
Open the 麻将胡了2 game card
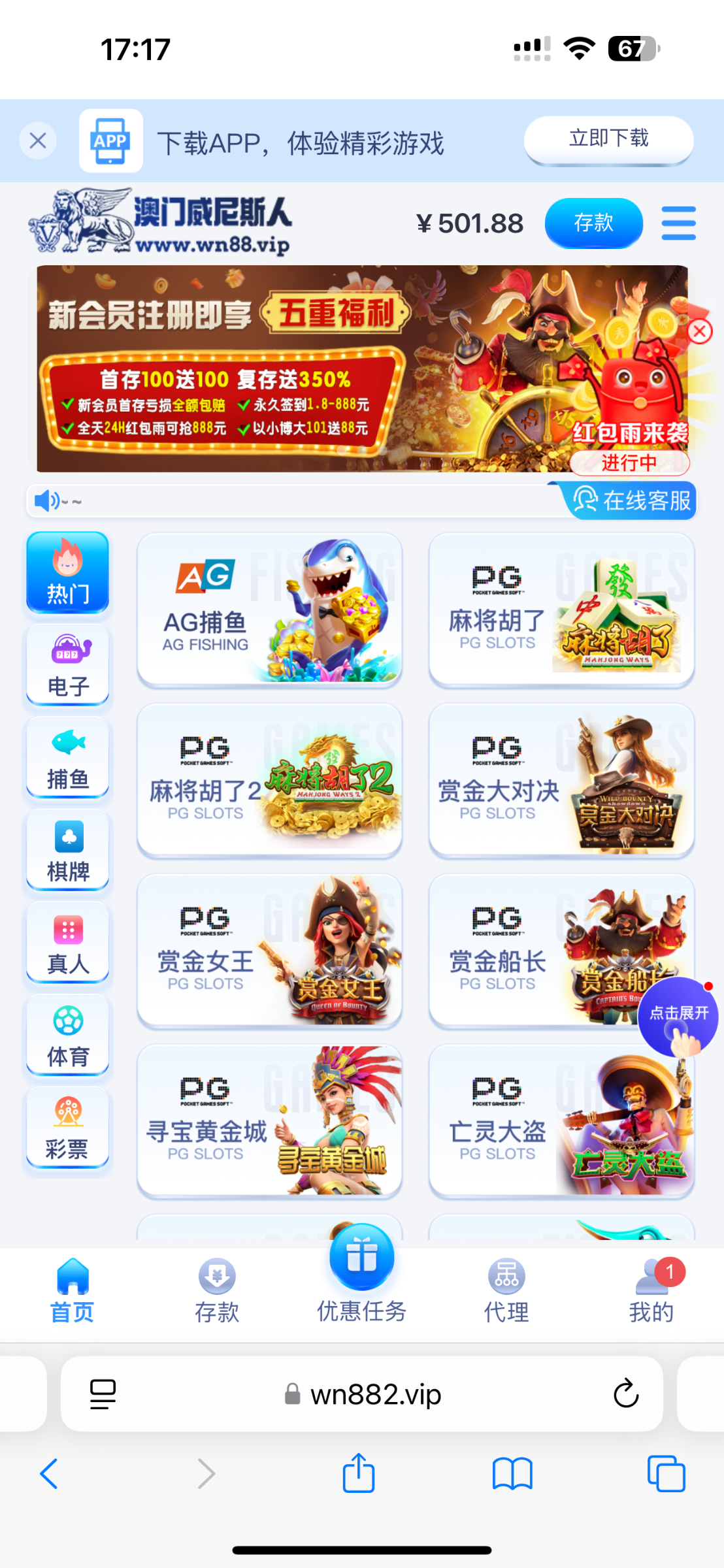point(269,780)
